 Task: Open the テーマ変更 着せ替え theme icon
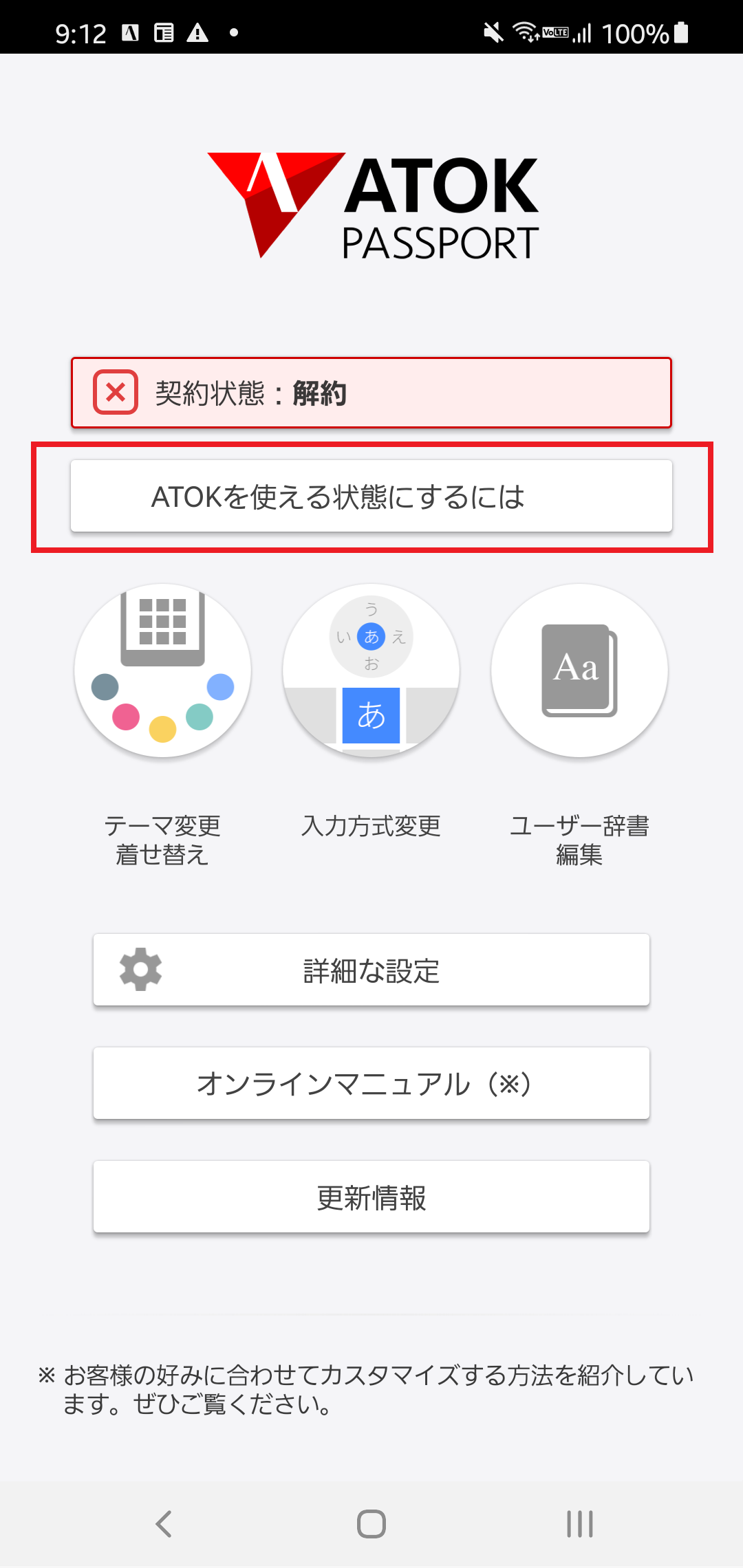pos(163,671)
